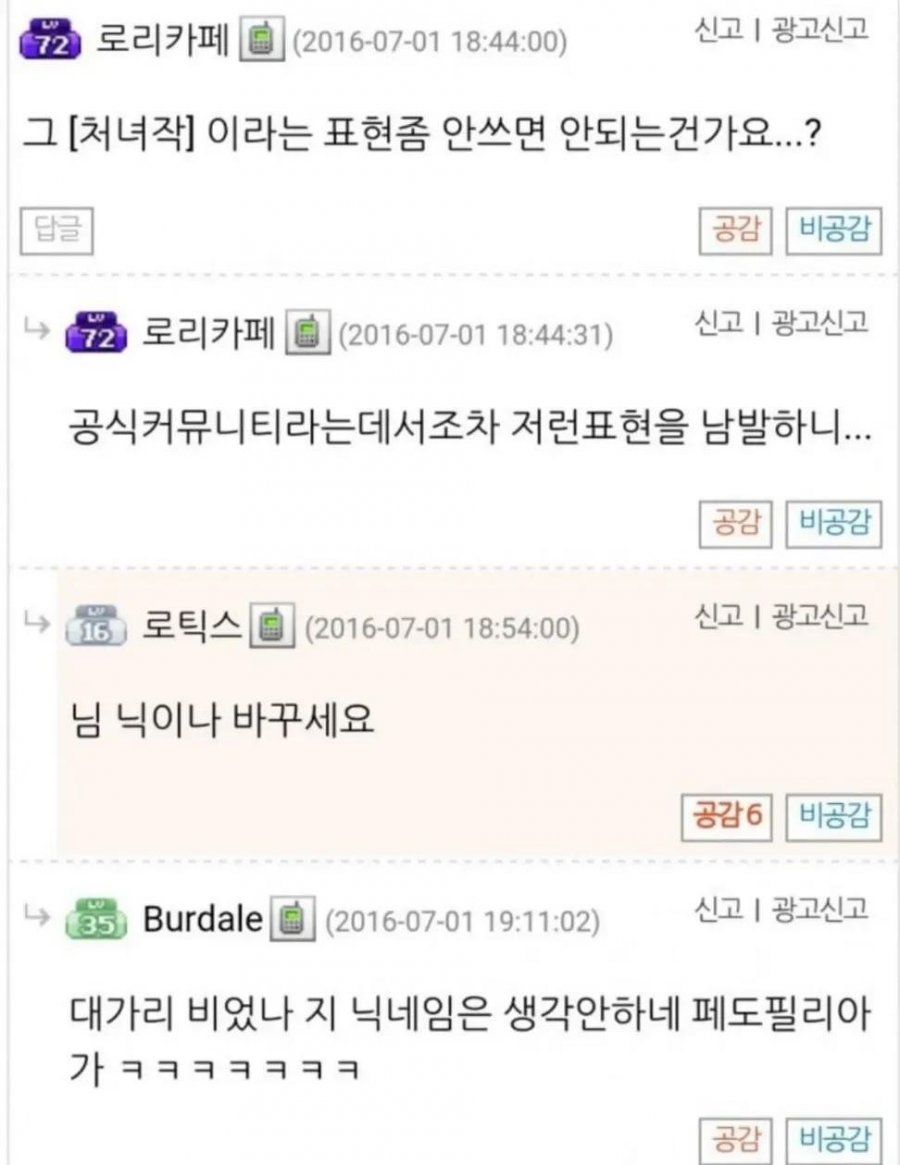Tap 비공감 on the 공식커뮤니티 reply
Image resolution: width=900 pixels, height=1165 pixels.
(x=834, y=521)
